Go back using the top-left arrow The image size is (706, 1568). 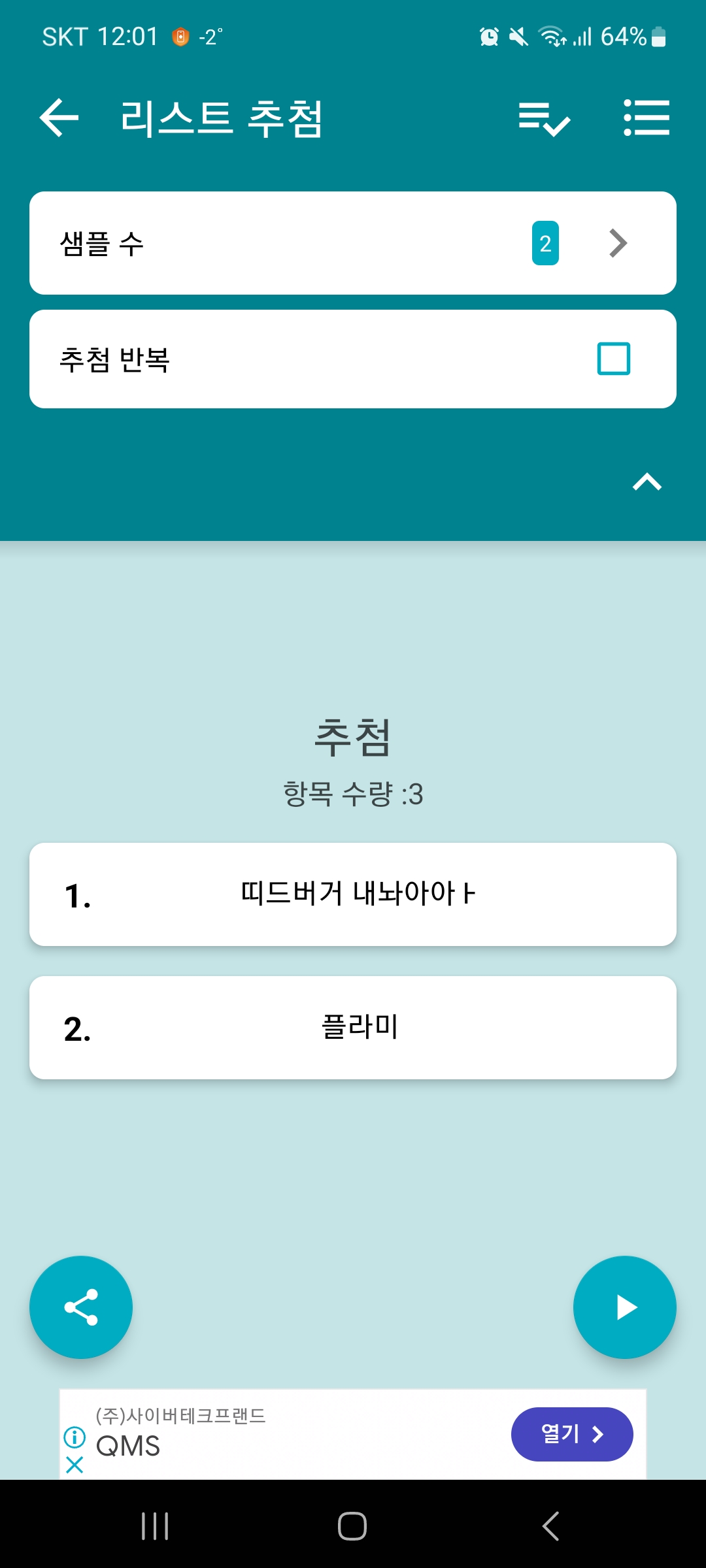tap(59, 118)
